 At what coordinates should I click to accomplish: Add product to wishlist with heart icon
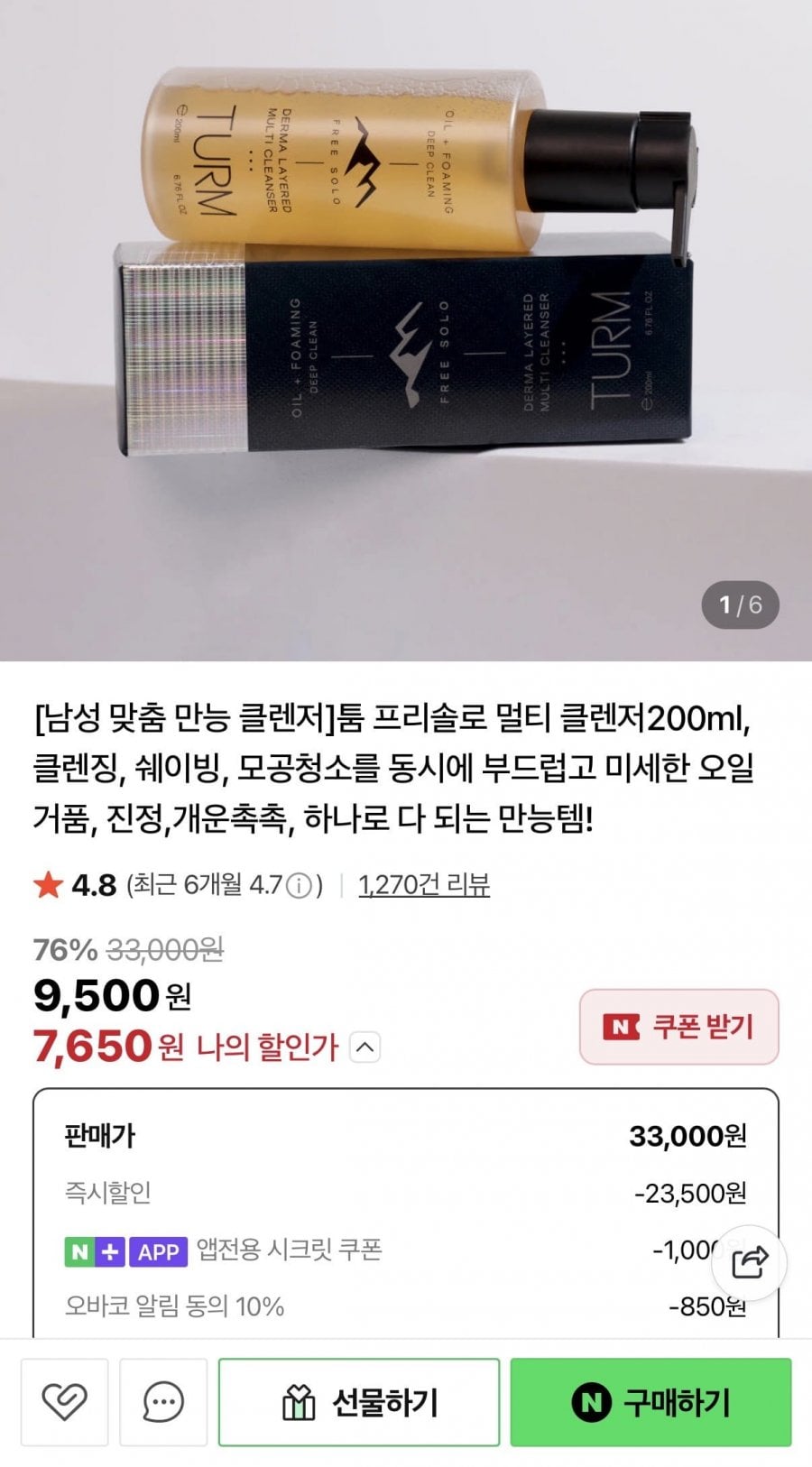(x=65, y=1401)
